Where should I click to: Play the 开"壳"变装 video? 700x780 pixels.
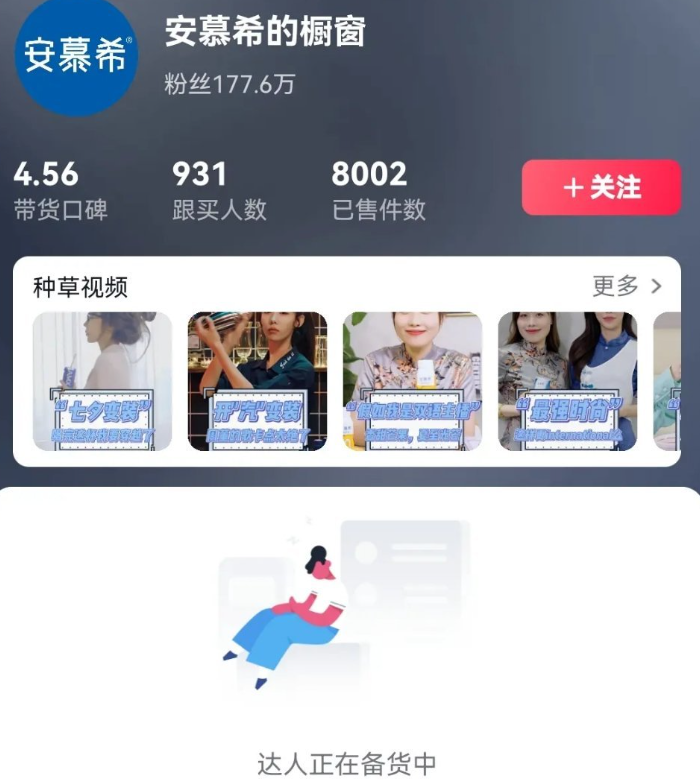[257, 381]
